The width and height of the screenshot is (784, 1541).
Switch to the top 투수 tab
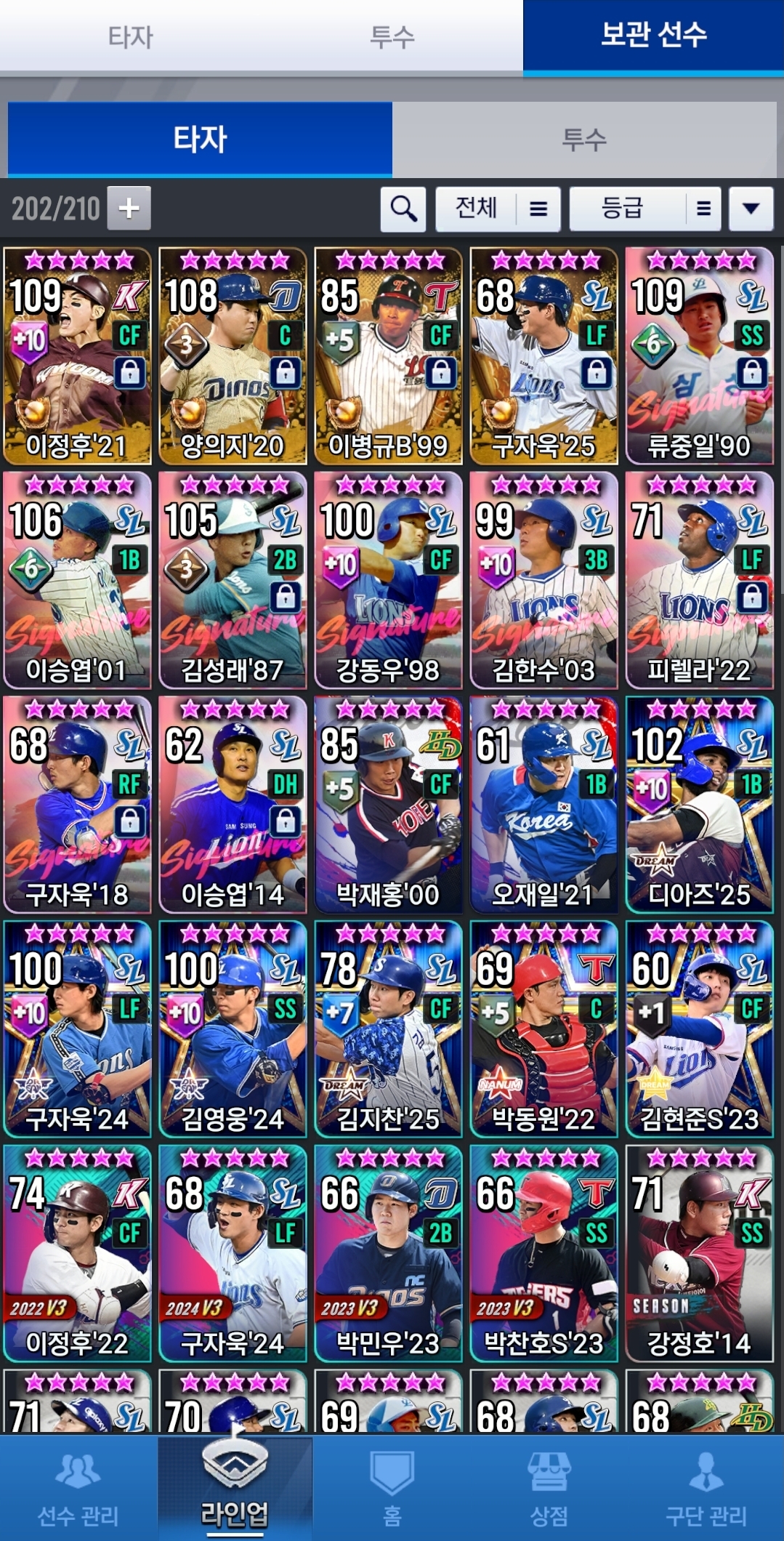[392, 36]
